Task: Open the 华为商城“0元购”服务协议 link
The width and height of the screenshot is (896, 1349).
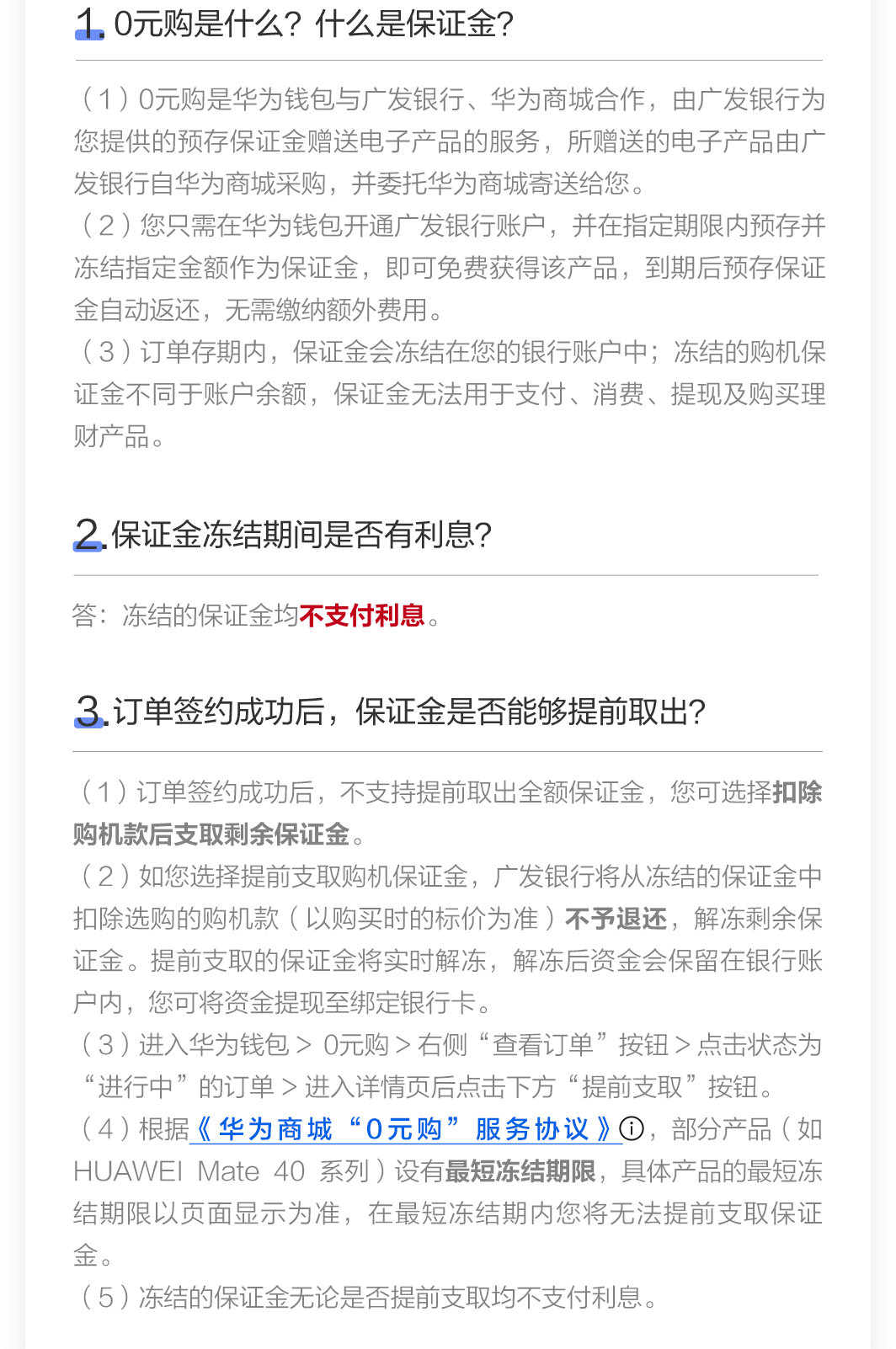Action: [x=404, y=1129]
